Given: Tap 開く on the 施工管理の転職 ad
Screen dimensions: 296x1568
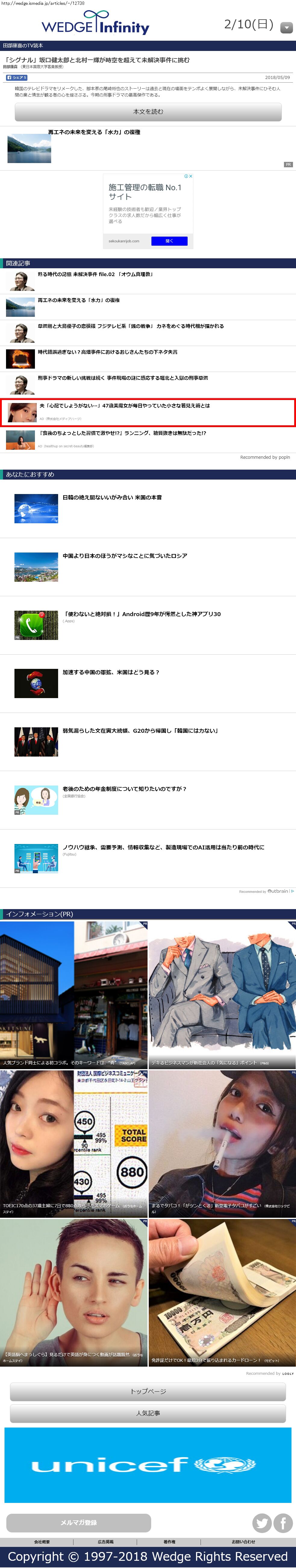Looking at the screenshot, I should pos(169,241).
